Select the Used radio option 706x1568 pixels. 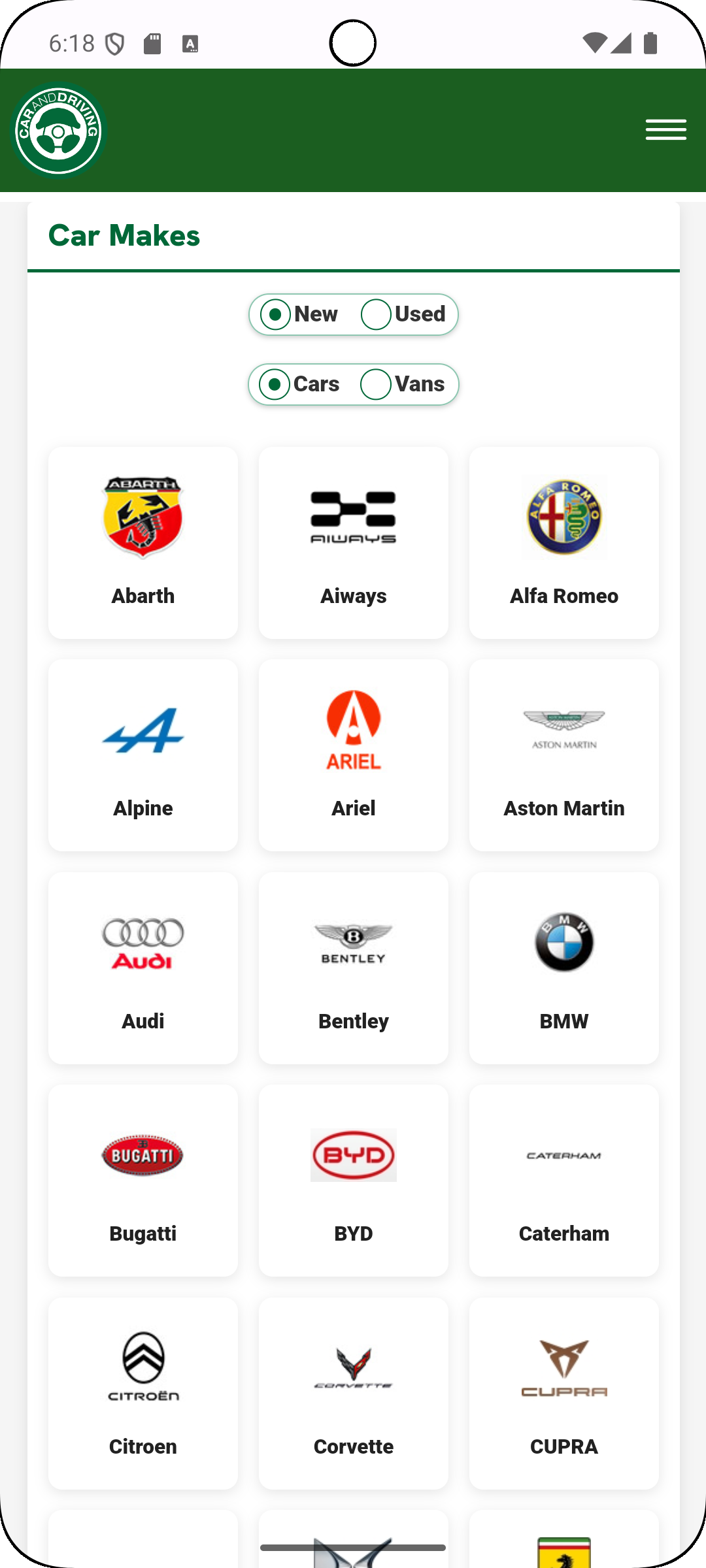377,314
